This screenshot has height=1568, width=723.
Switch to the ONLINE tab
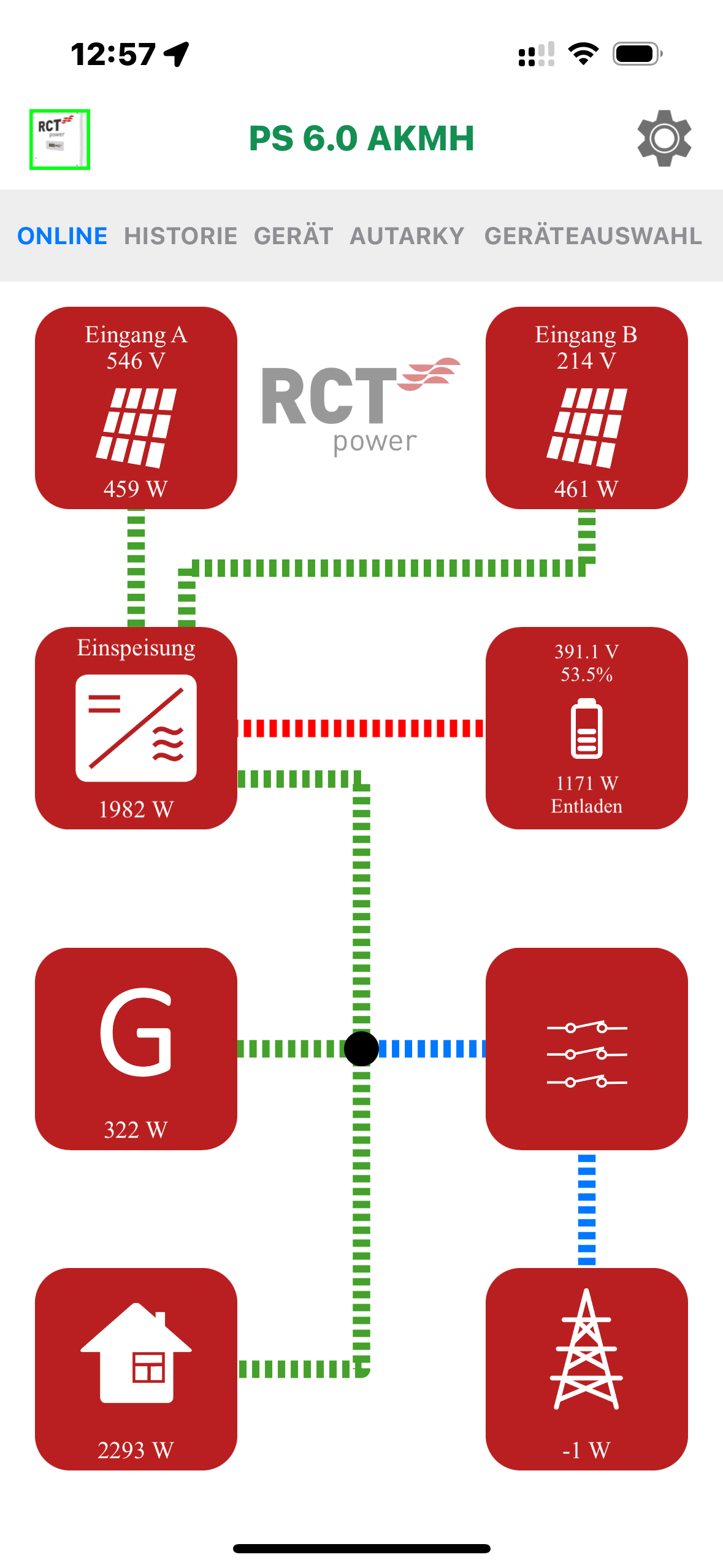(x=63, y=236)
